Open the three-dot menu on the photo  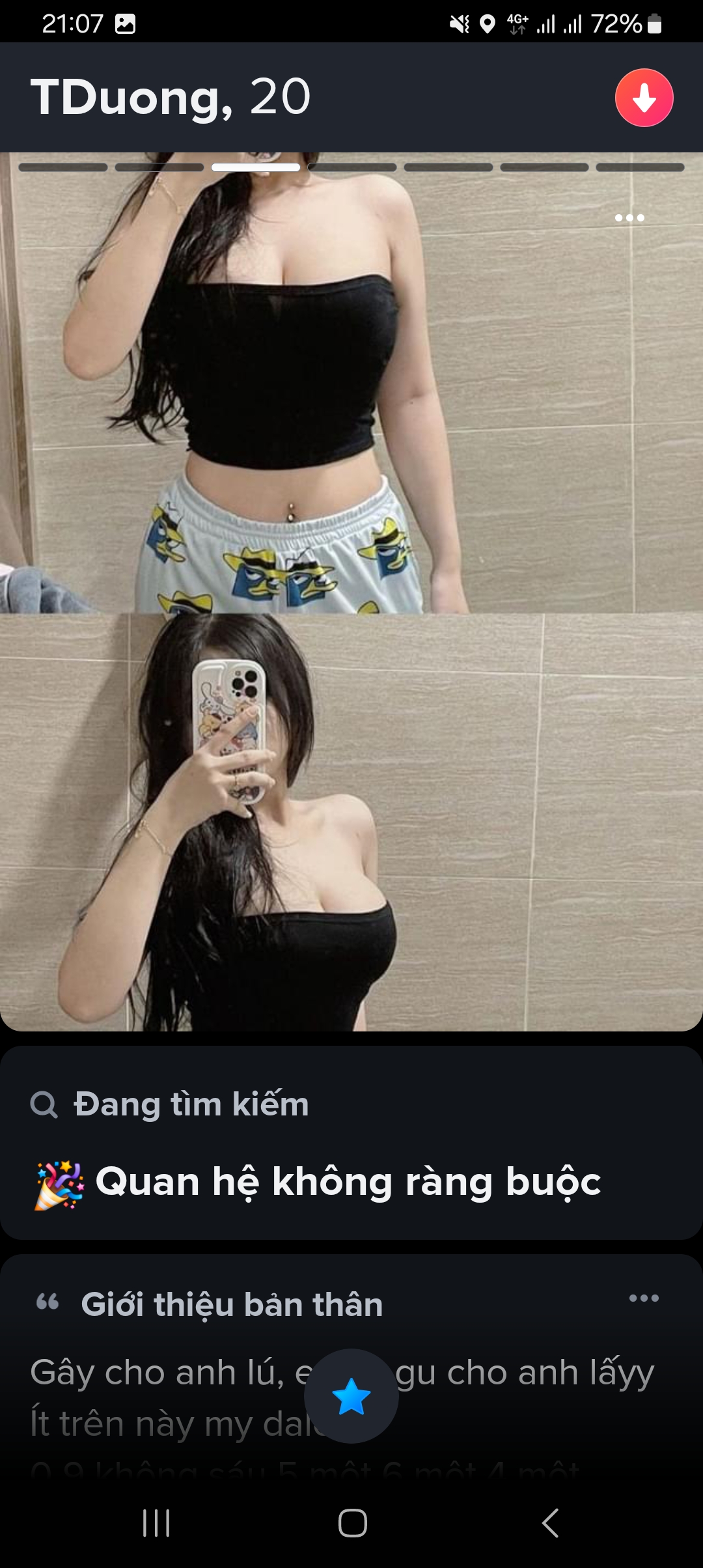click(x=629, y=218)
